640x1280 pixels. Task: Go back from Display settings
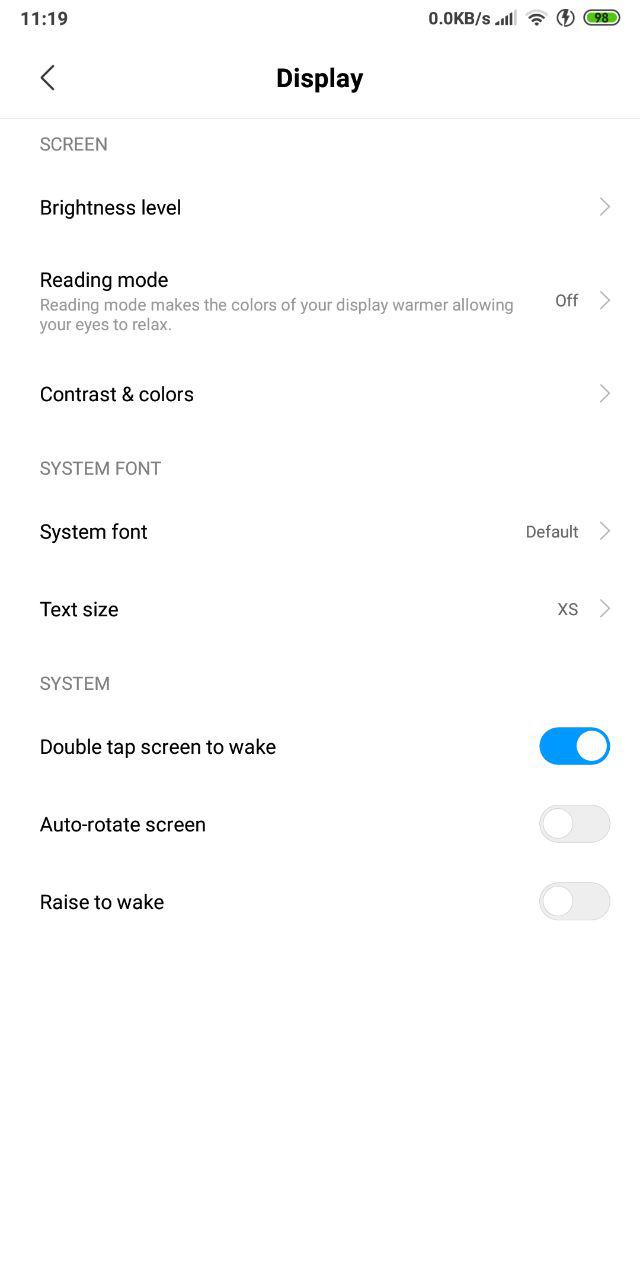(47, 78)
